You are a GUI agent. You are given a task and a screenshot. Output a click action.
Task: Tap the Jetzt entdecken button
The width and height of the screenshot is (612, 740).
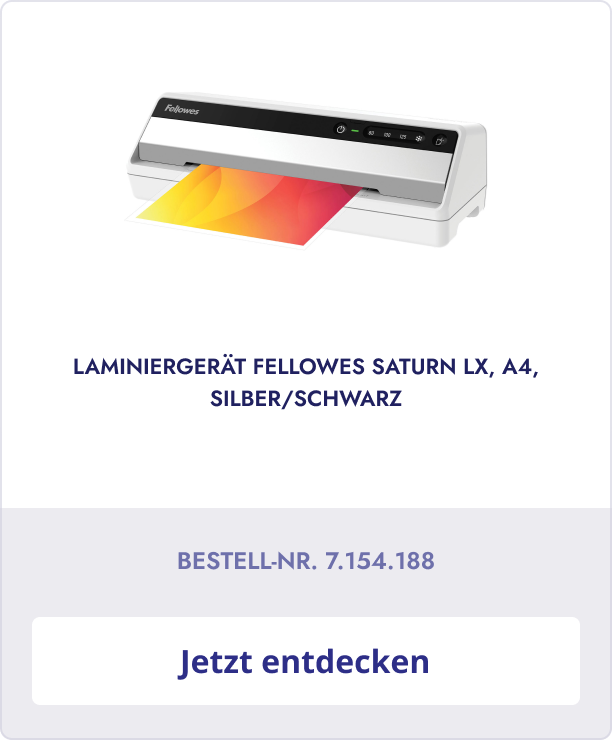(x=305, y=661)
